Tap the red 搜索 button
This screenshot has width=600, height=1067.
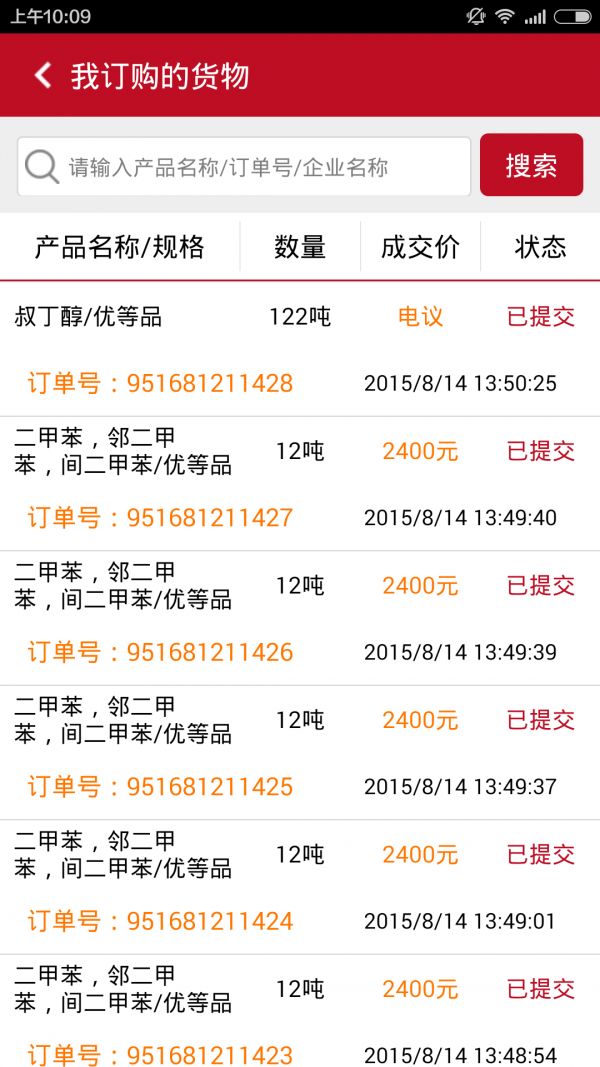[x=531, y=165]
